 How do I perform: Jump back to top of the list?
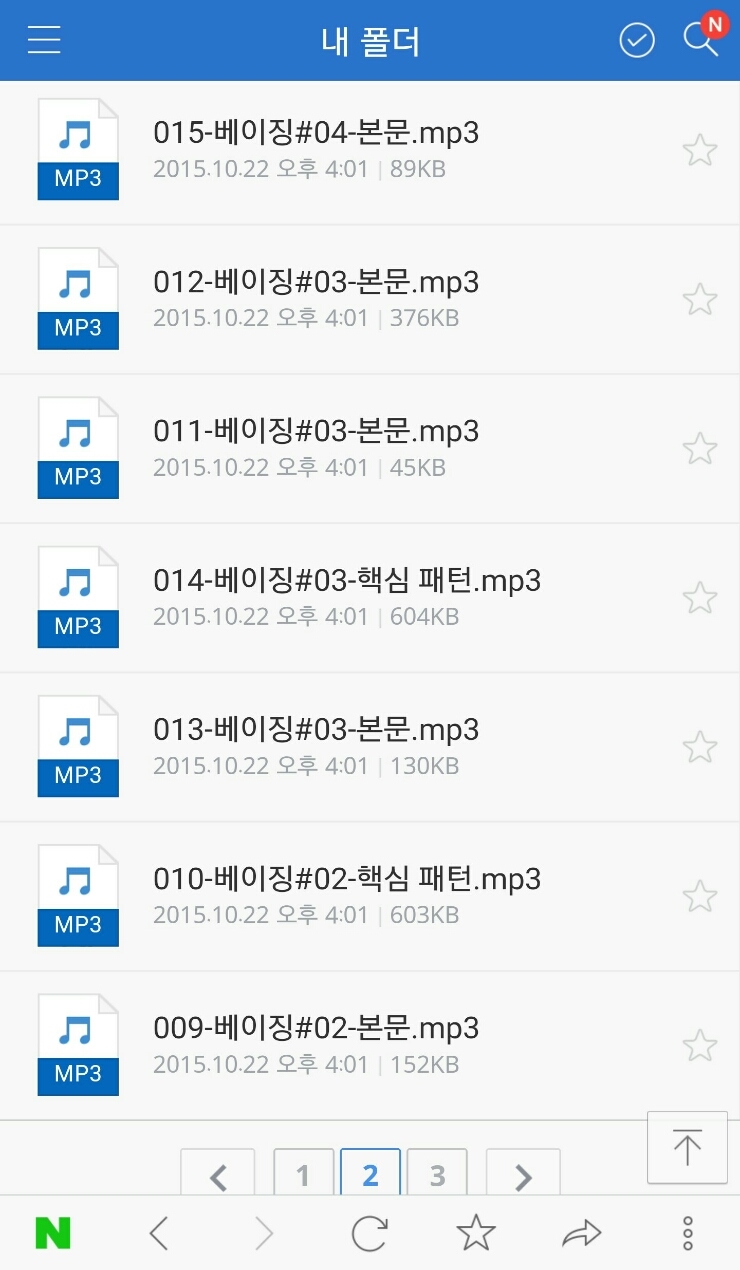tap(687, 1147)
